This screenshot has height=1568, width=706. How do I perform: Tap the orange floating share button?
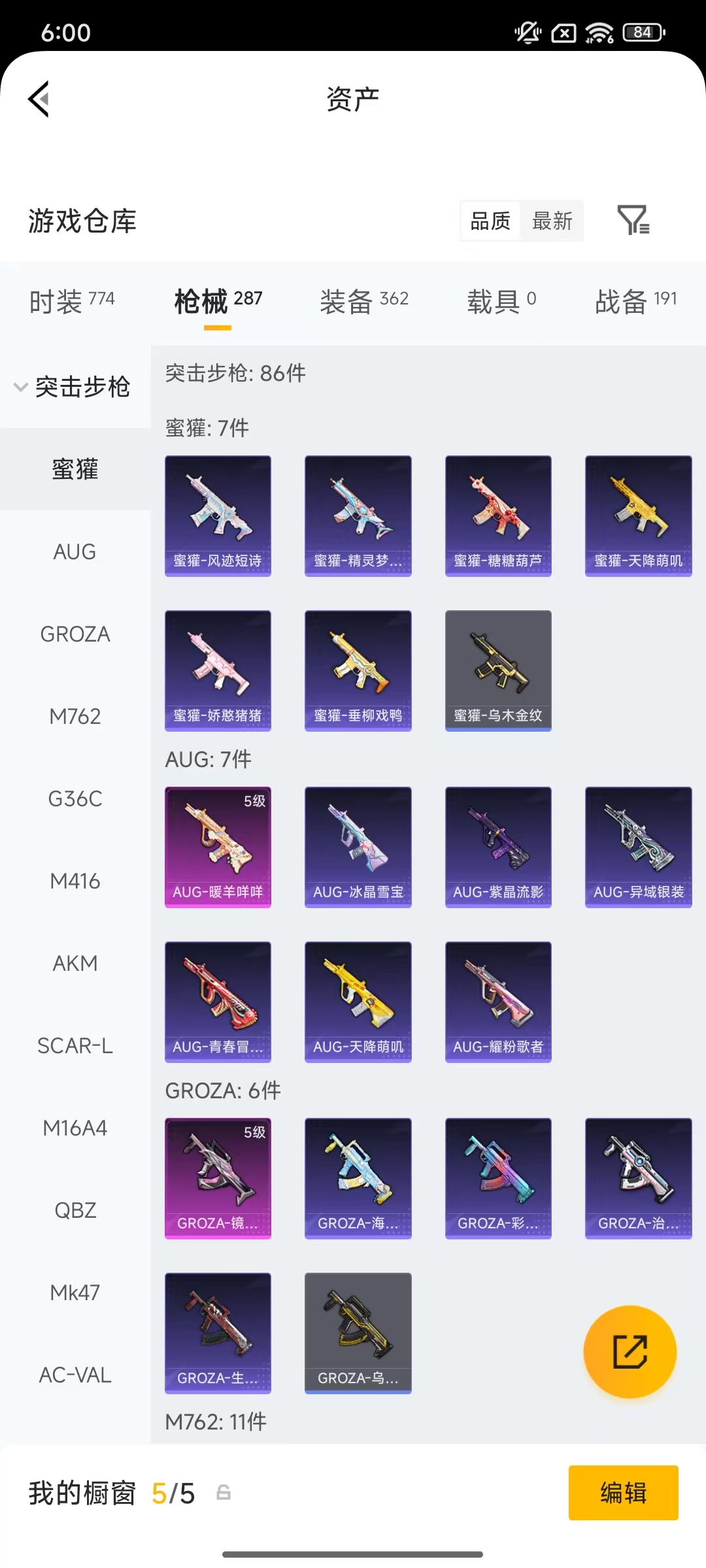pyautogui.click(x=630, y=1352)
